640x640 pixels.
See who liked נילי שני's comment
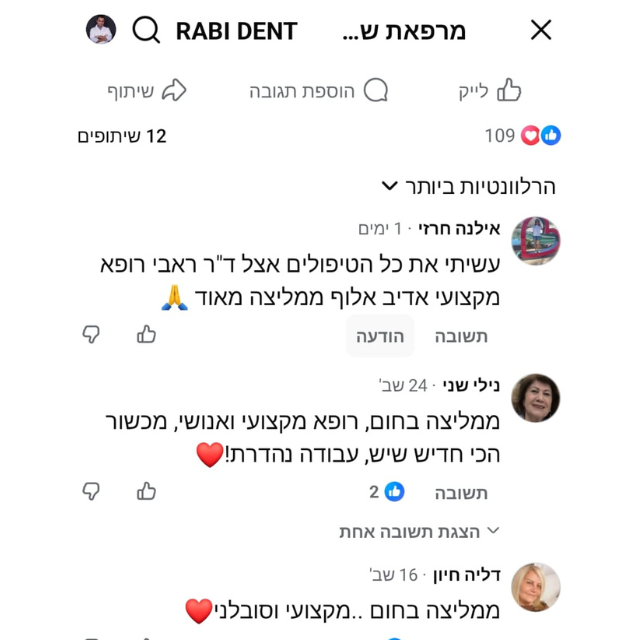point(387,492)
